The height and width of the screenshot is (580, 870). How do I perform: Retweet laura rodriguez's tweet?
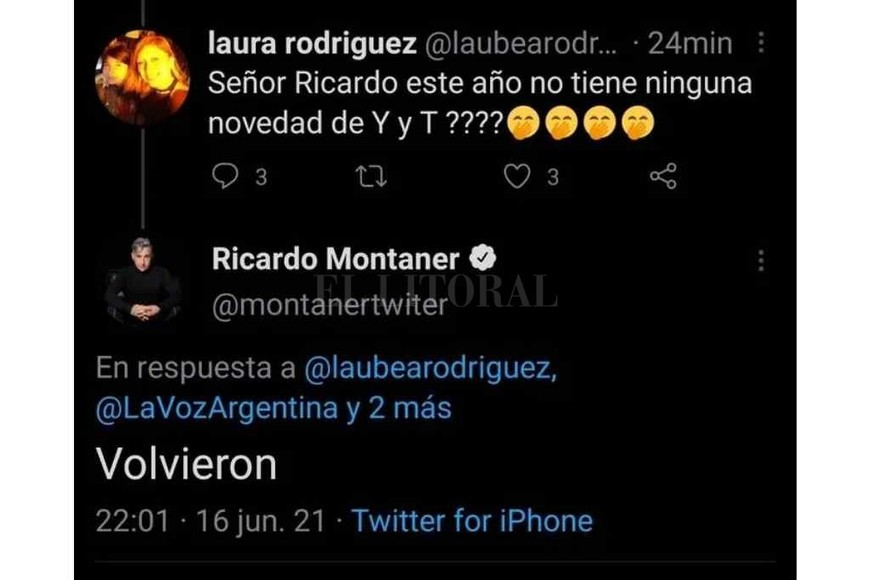pyautogui.click(x=371, y=177)
